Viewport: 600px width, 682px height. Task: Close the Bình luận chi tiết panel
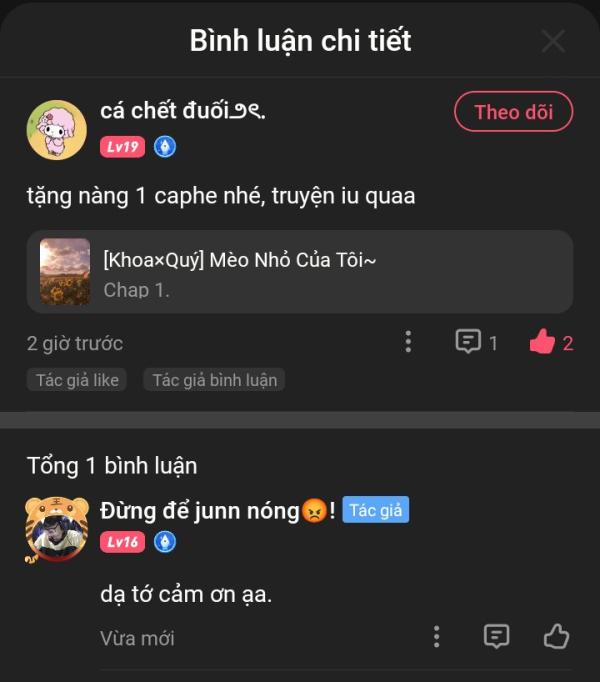(553, 41)
